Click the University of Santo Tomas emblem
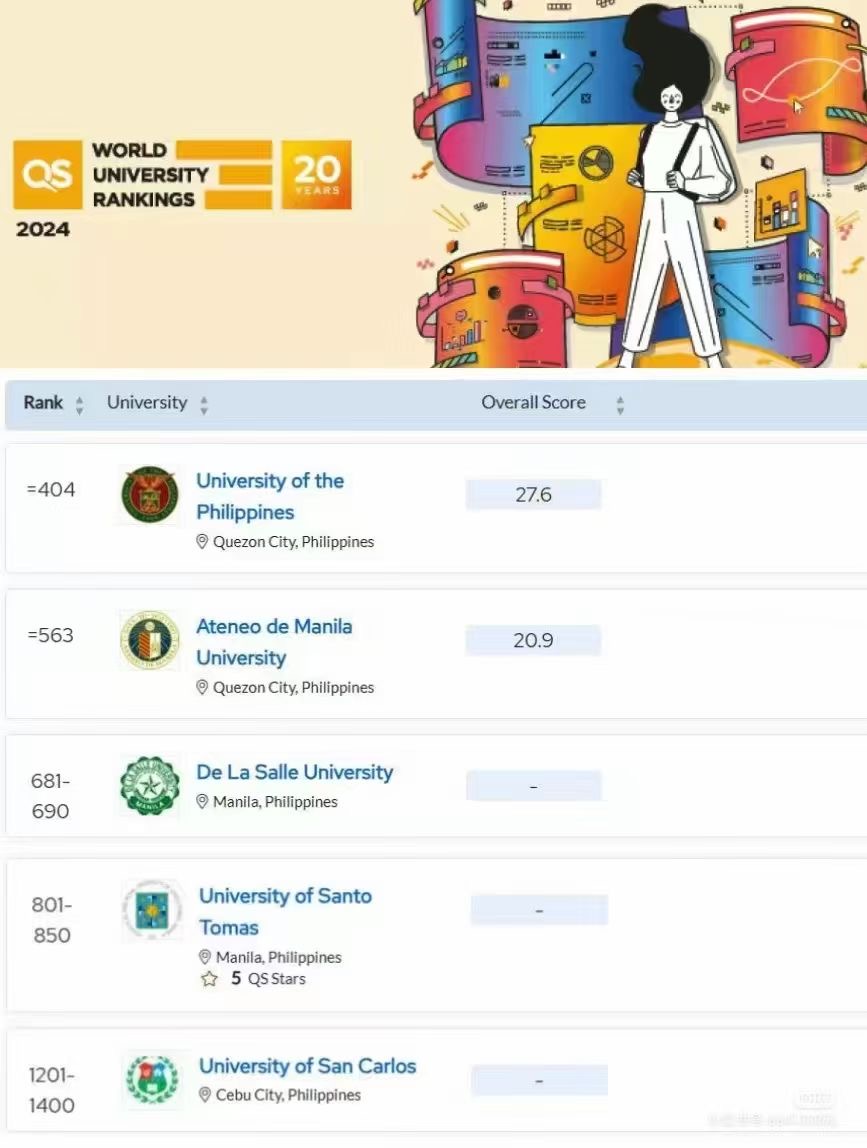This screenshot has width=867, height=1148. [x=150, y=911]
